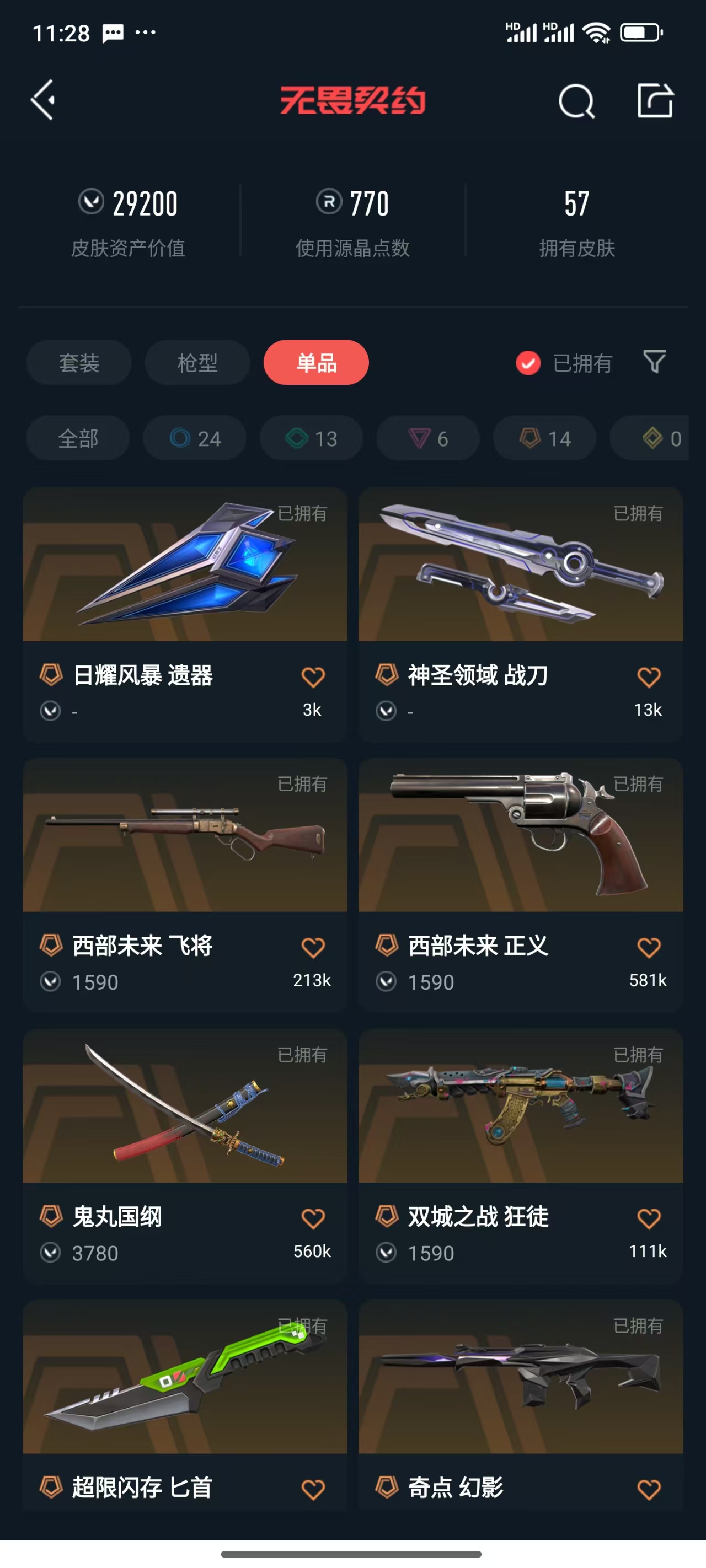Open the filter funnel icon
This screenshot has height=1568, width=706.
pos(654,363)
